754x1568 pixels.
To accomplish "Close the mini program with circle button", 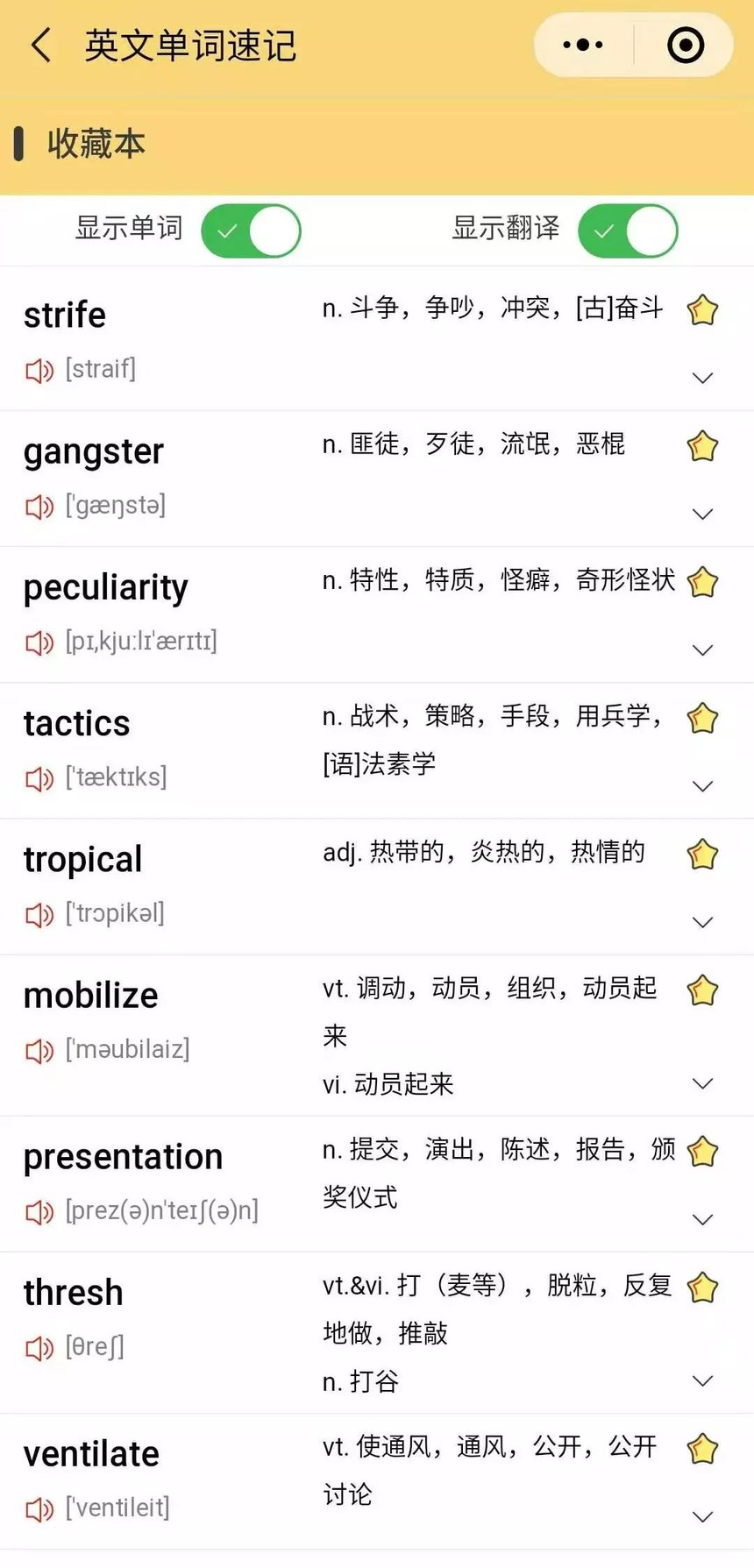I will pos(685,45).
